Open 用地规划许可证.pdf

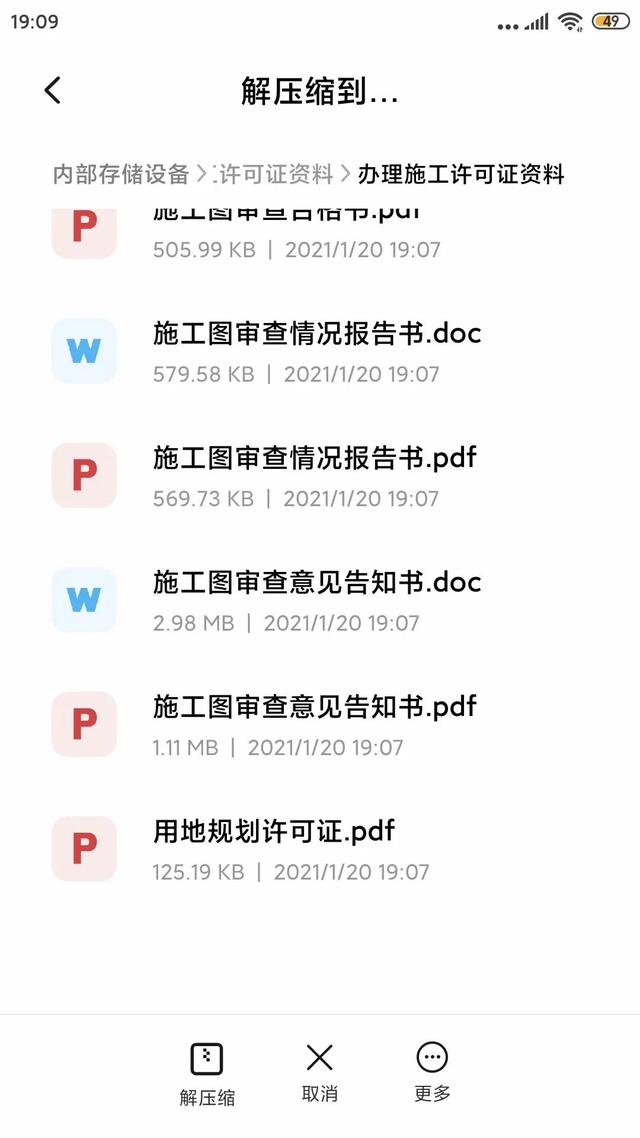pos(274,848)
